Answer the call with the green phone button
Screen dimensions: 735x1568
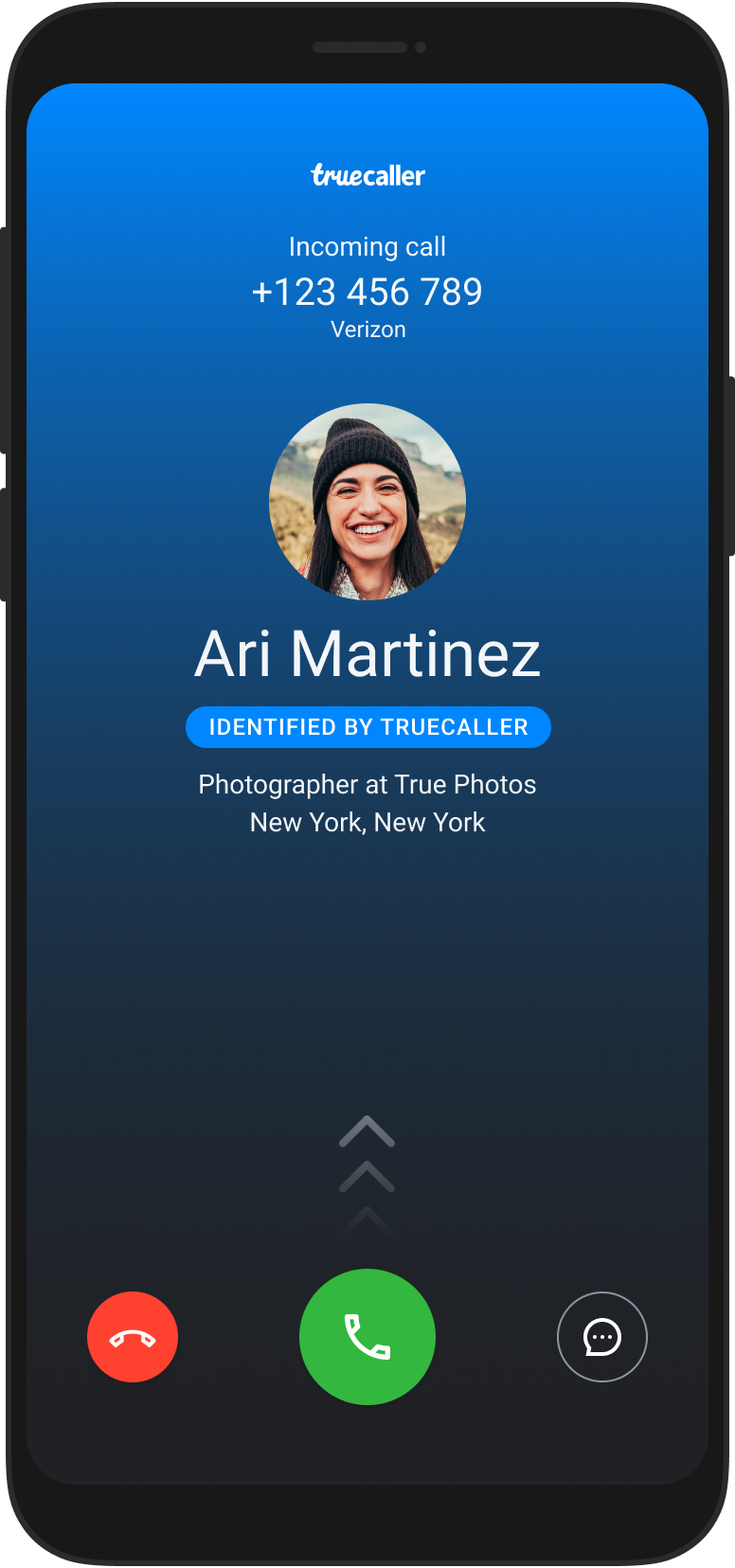367,1337
